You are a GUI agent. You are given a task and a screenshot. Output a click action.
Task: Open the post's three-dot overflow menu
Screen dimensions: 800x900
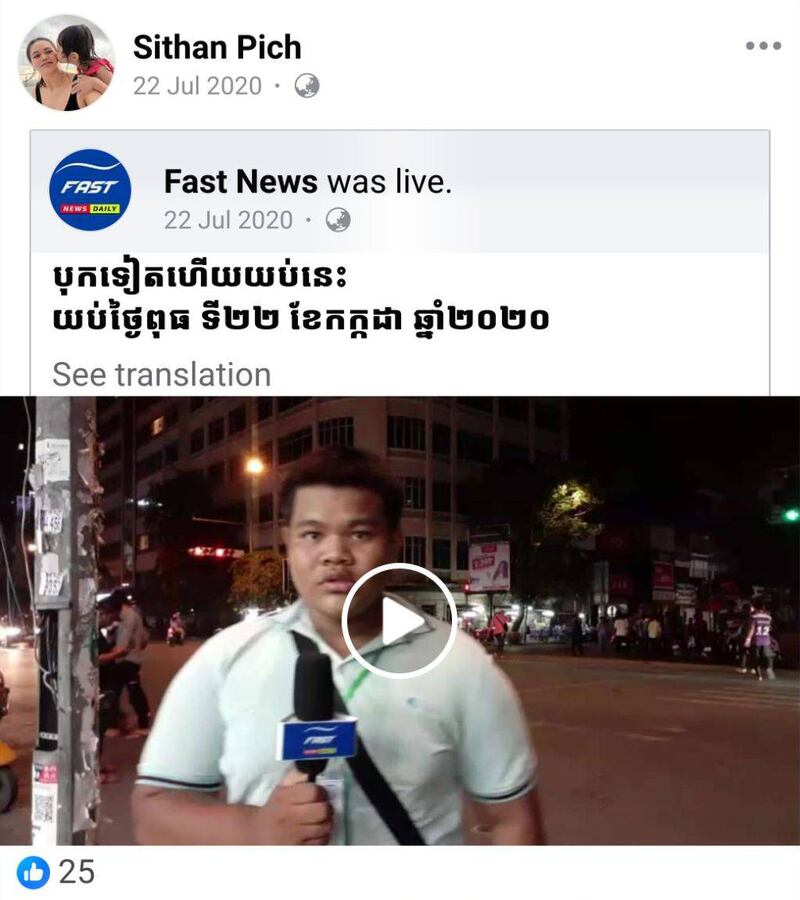pos(763,46)
